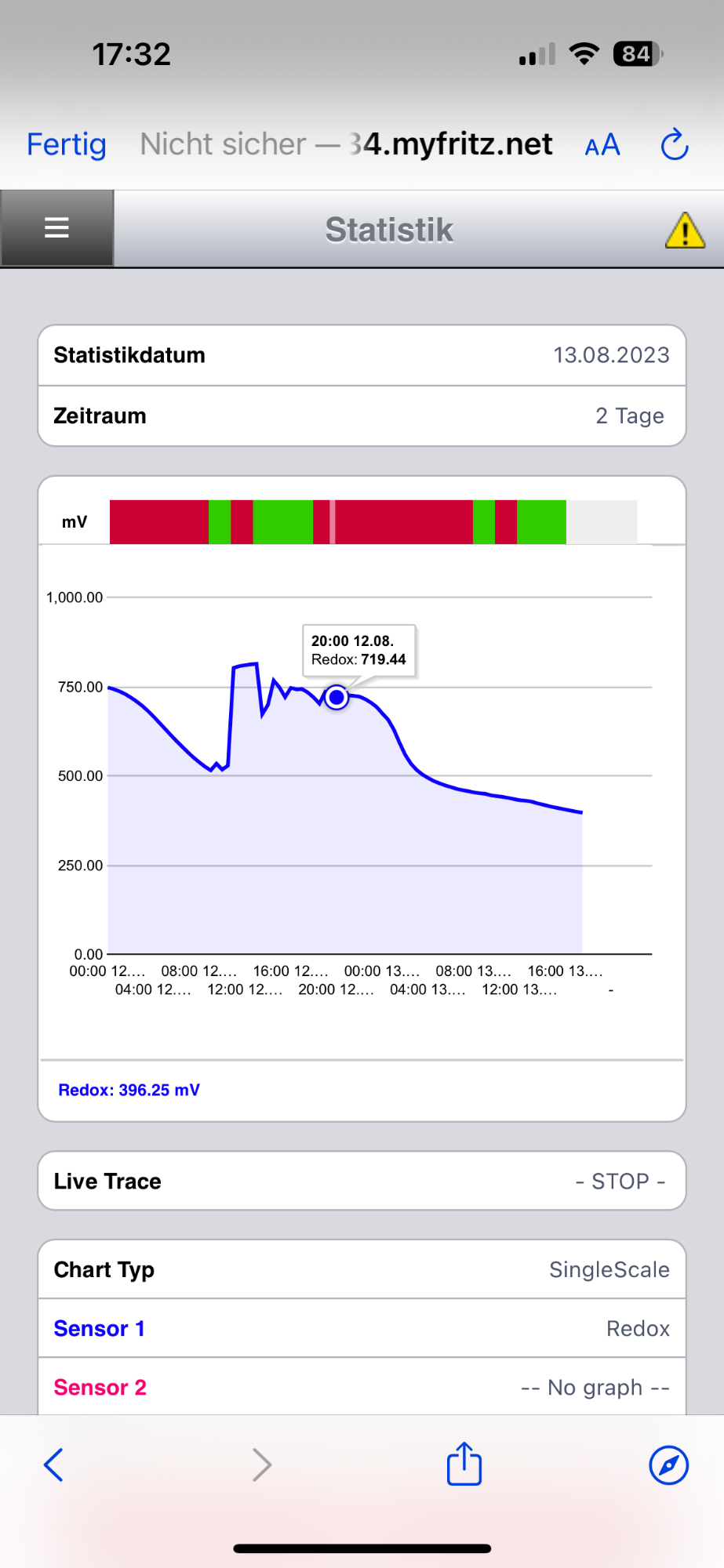Reload the page
The height and width of the screenshot is (1568, 724).
[x=674, y=144]
